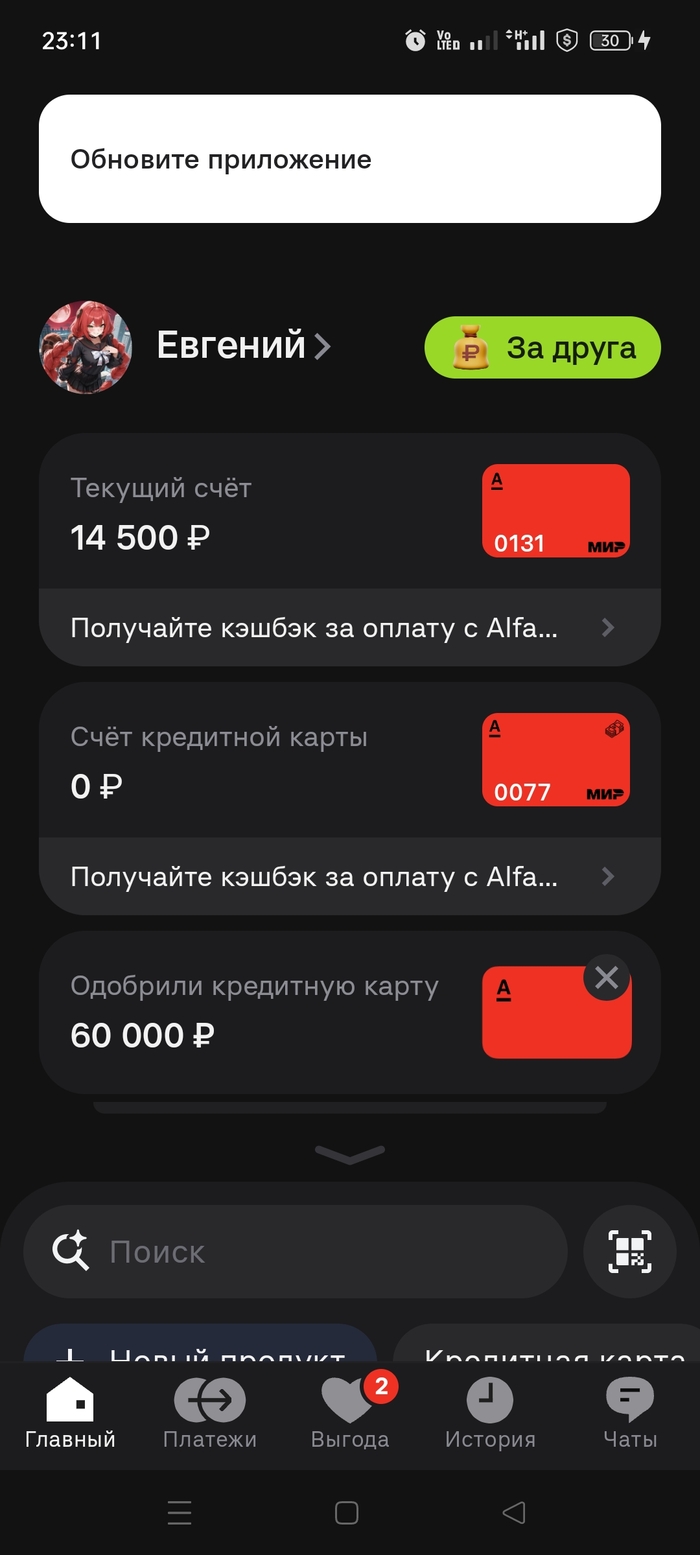
Task: Select the Главный tab
Action: [70, 1412]
